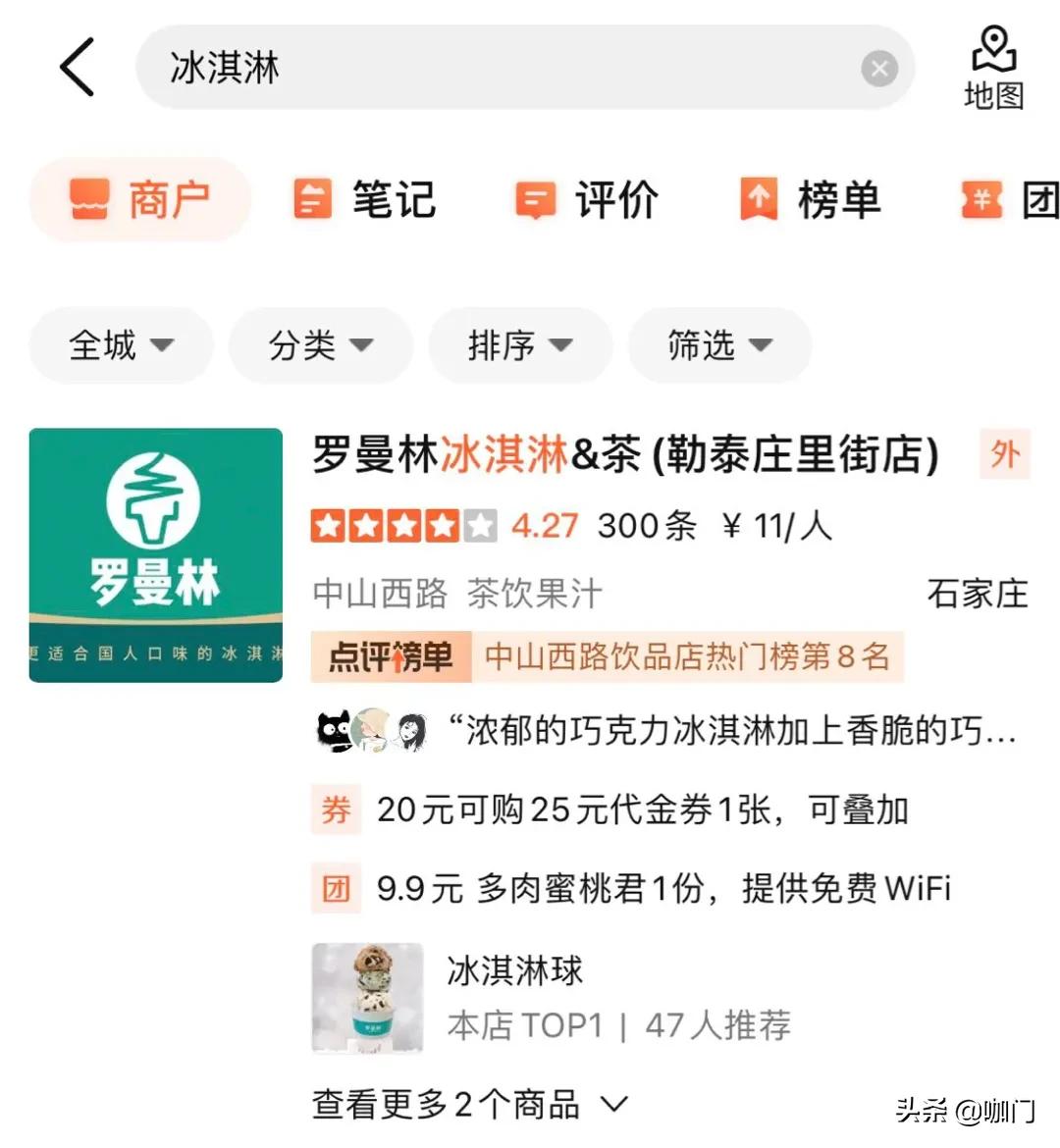Open the map view via 地图 icon
Image resolution: width=1060 pixels, height=1148 pixels.
[994, 69]
